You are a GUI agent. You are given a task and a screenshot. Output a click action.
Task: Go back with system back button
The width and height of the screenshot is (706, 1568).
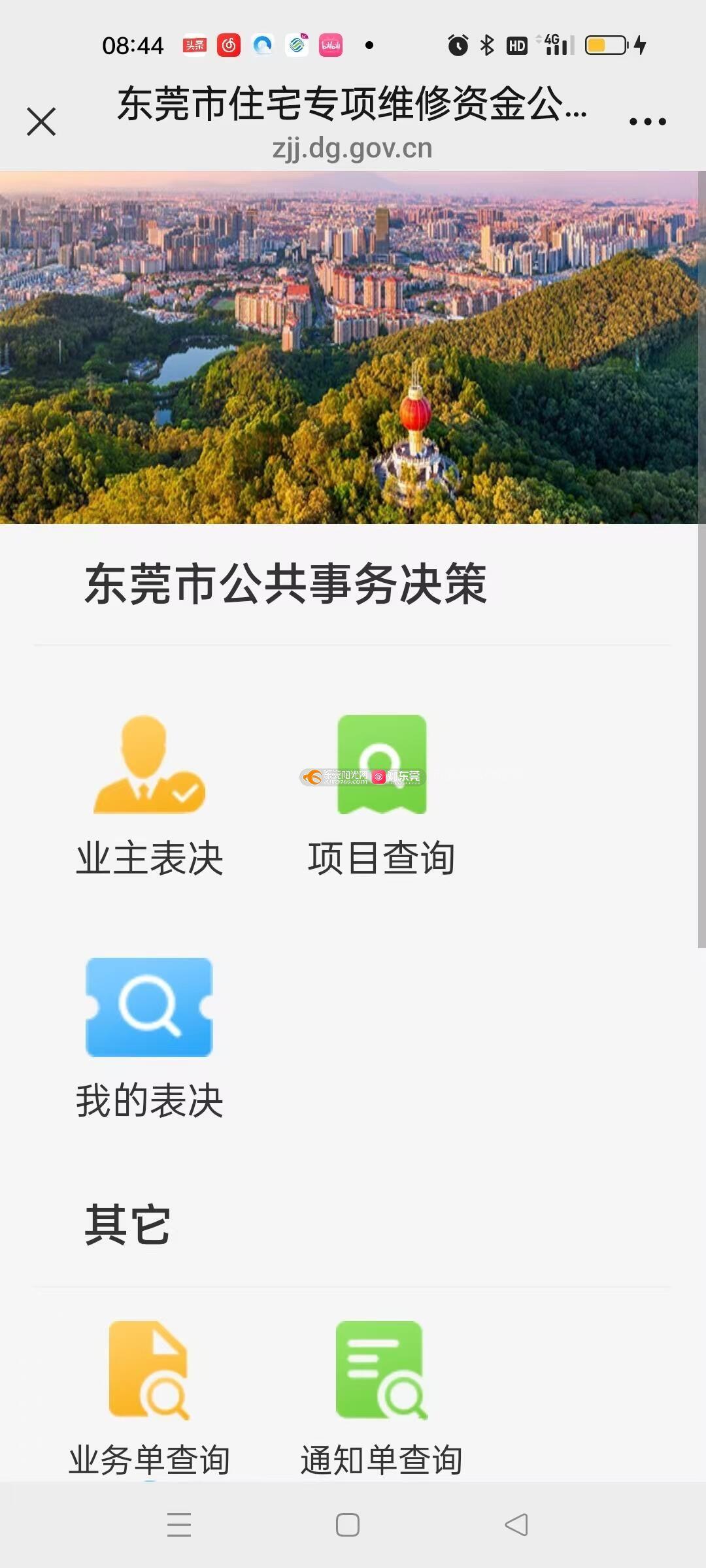(x=516, y=1525)
